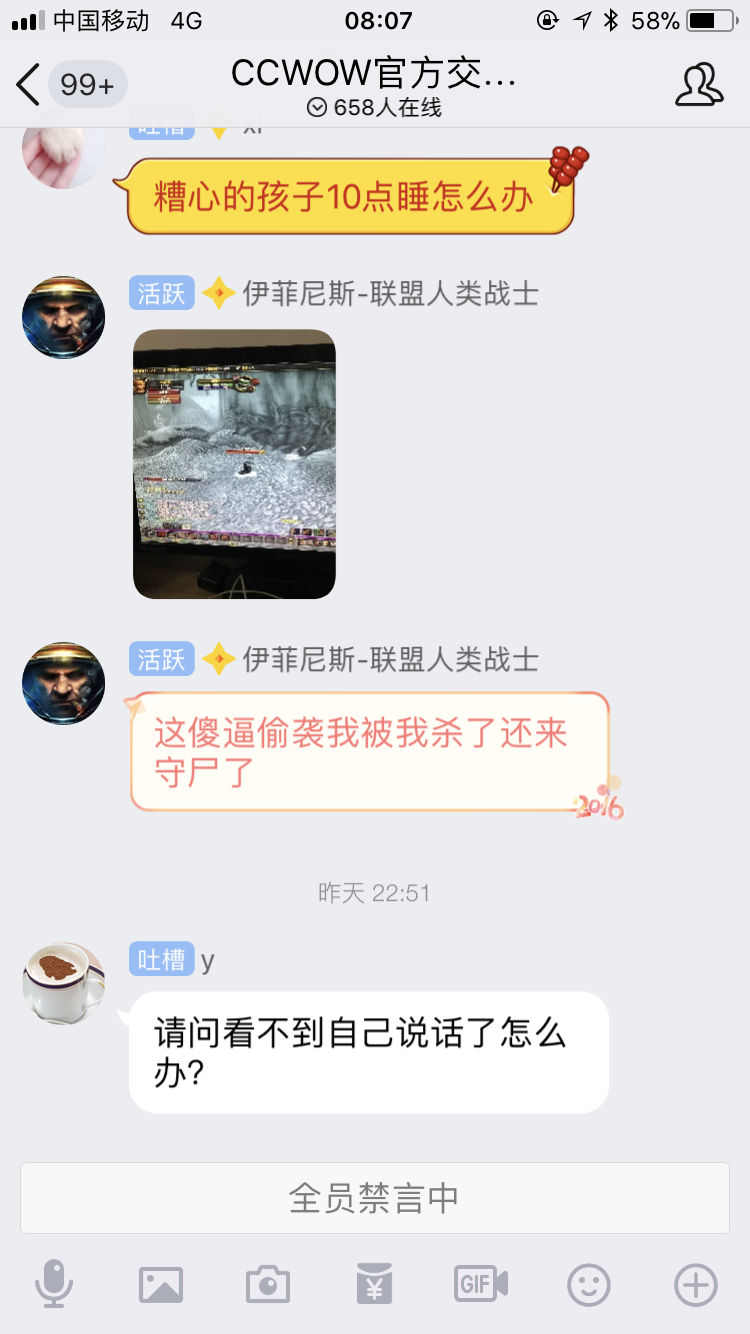Tap the coffee cup avatar of user y
The height and width of the screenshot is (1334, 750).
point(63,983)
